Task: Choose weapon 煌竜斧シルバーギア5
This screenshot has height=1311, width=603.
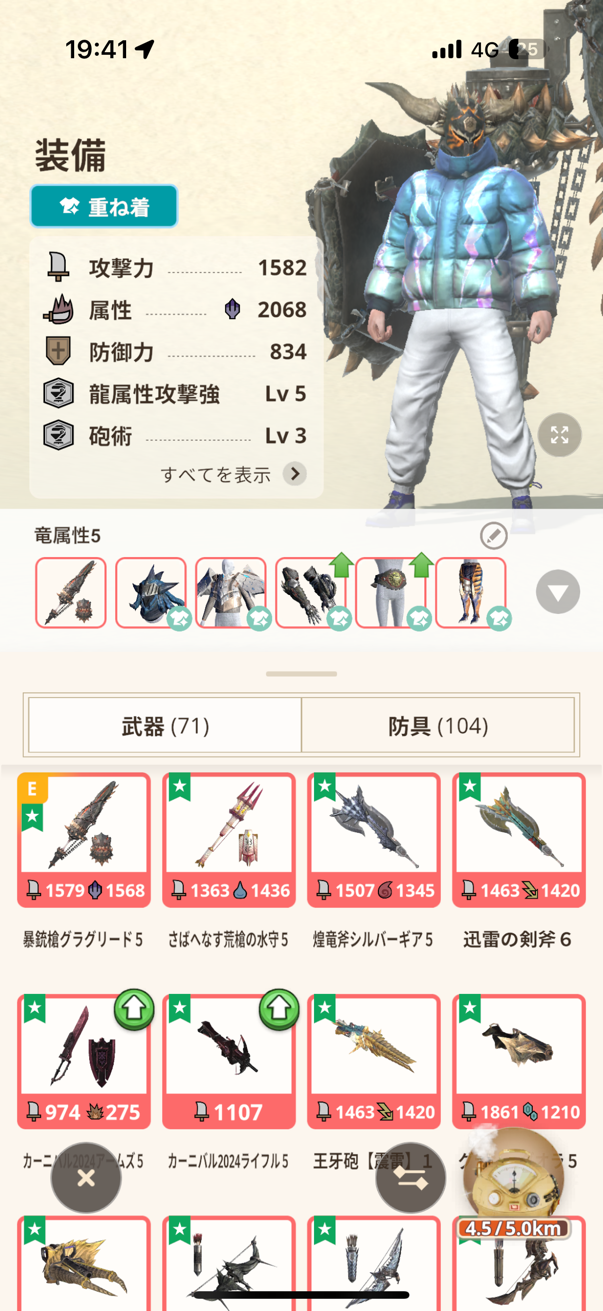Action: click(374, 840)
